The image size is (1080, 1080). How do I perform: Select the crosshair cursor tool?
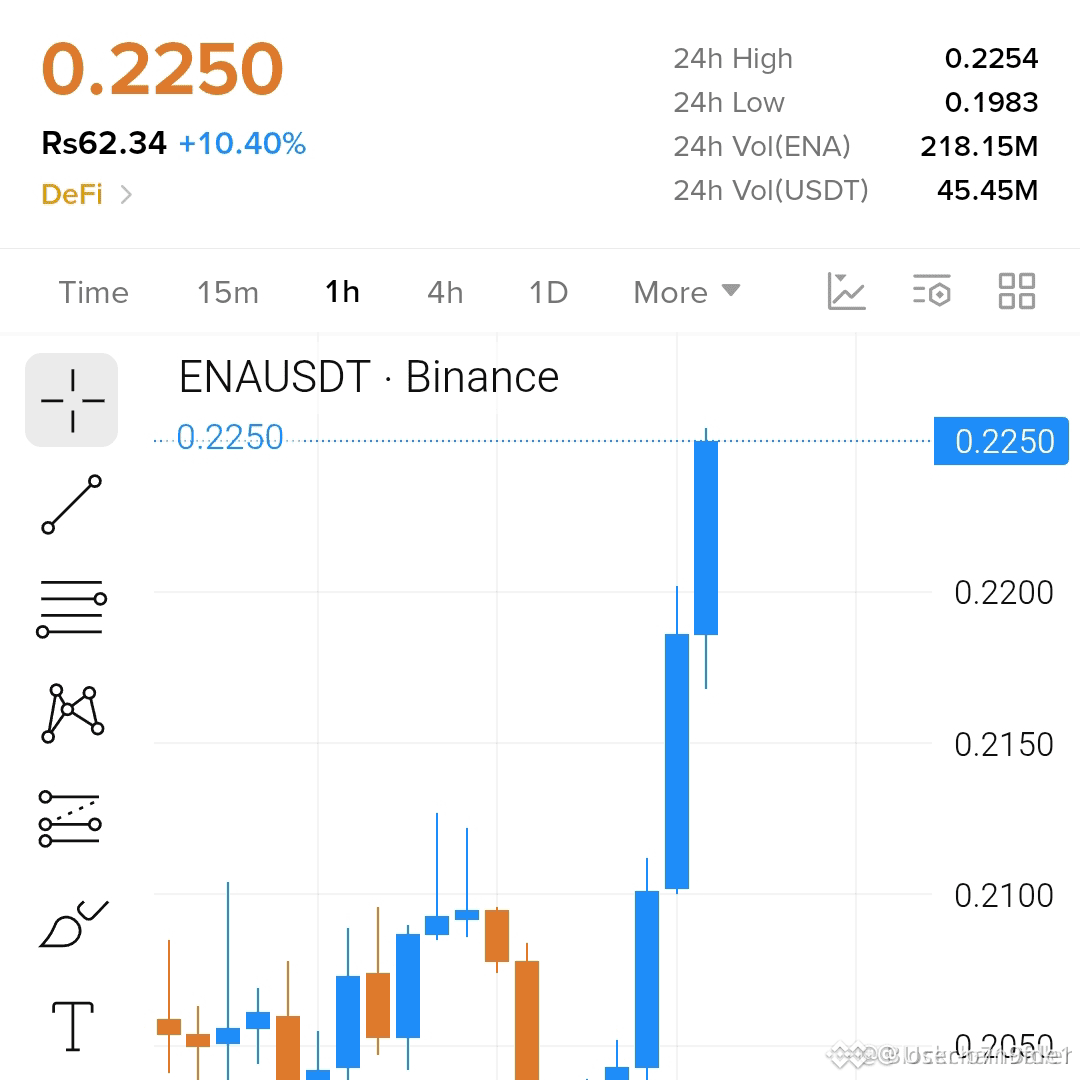tap(72, 400)
